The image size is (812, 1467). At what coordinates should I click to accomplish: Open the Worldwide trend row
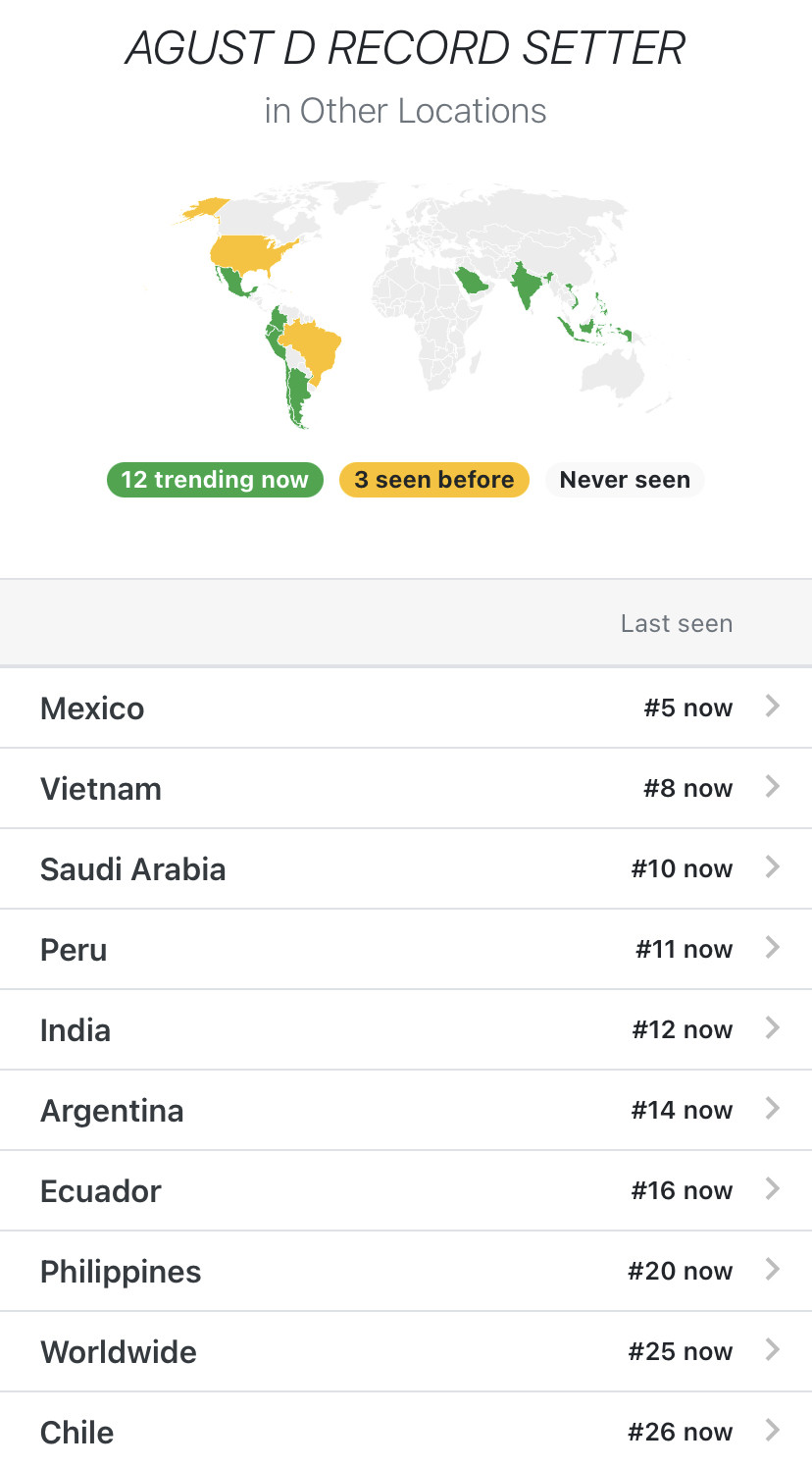[x=406, y=1351]
